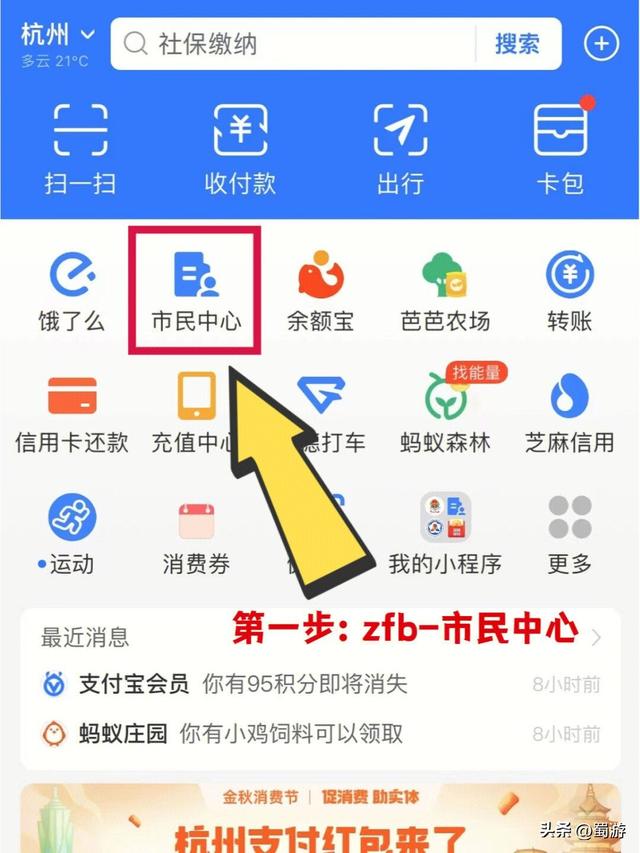Open 扫一扫 scanner
Viewport: 640px width, 853px height.
pos(80,150)
